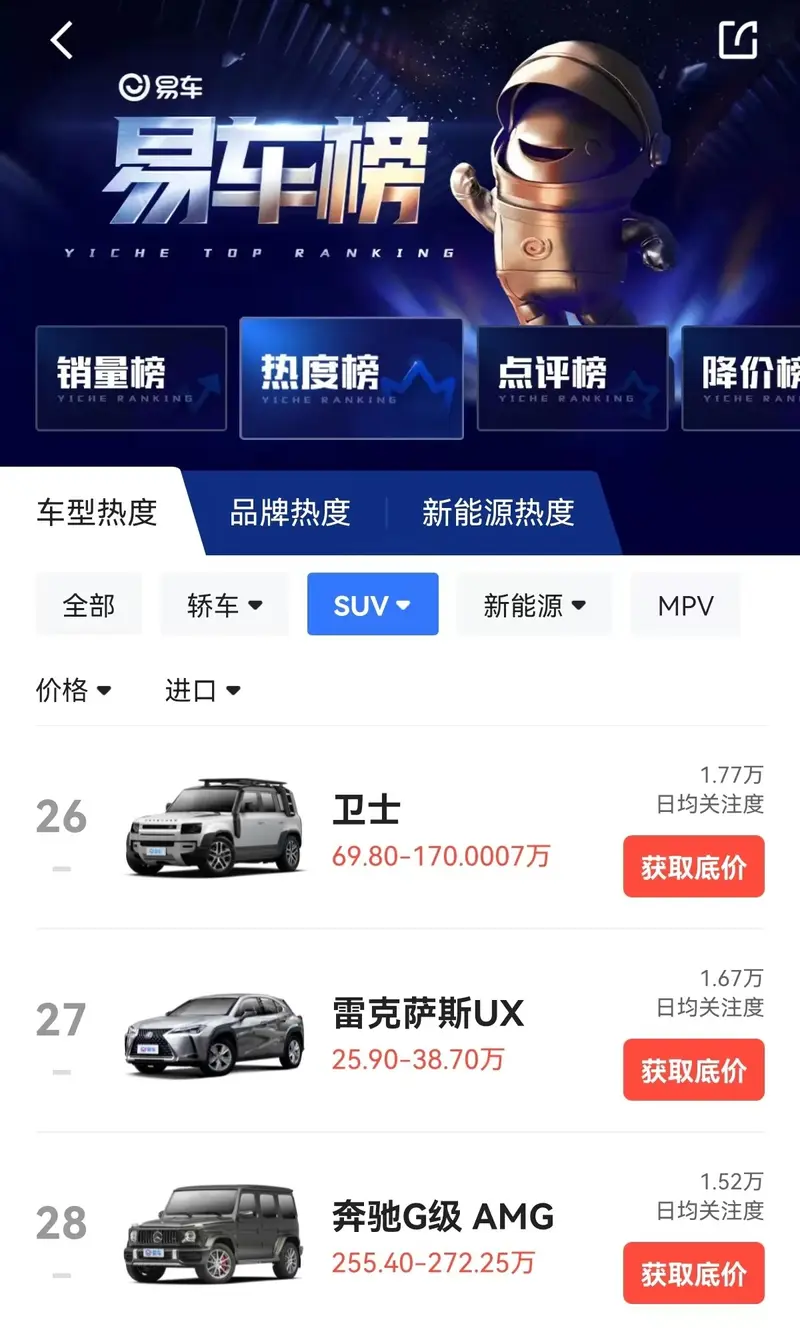The width and height of the screenshot is (800, 1330).
Task: Open the 卫士 car entry
Action: coord(366,810)
